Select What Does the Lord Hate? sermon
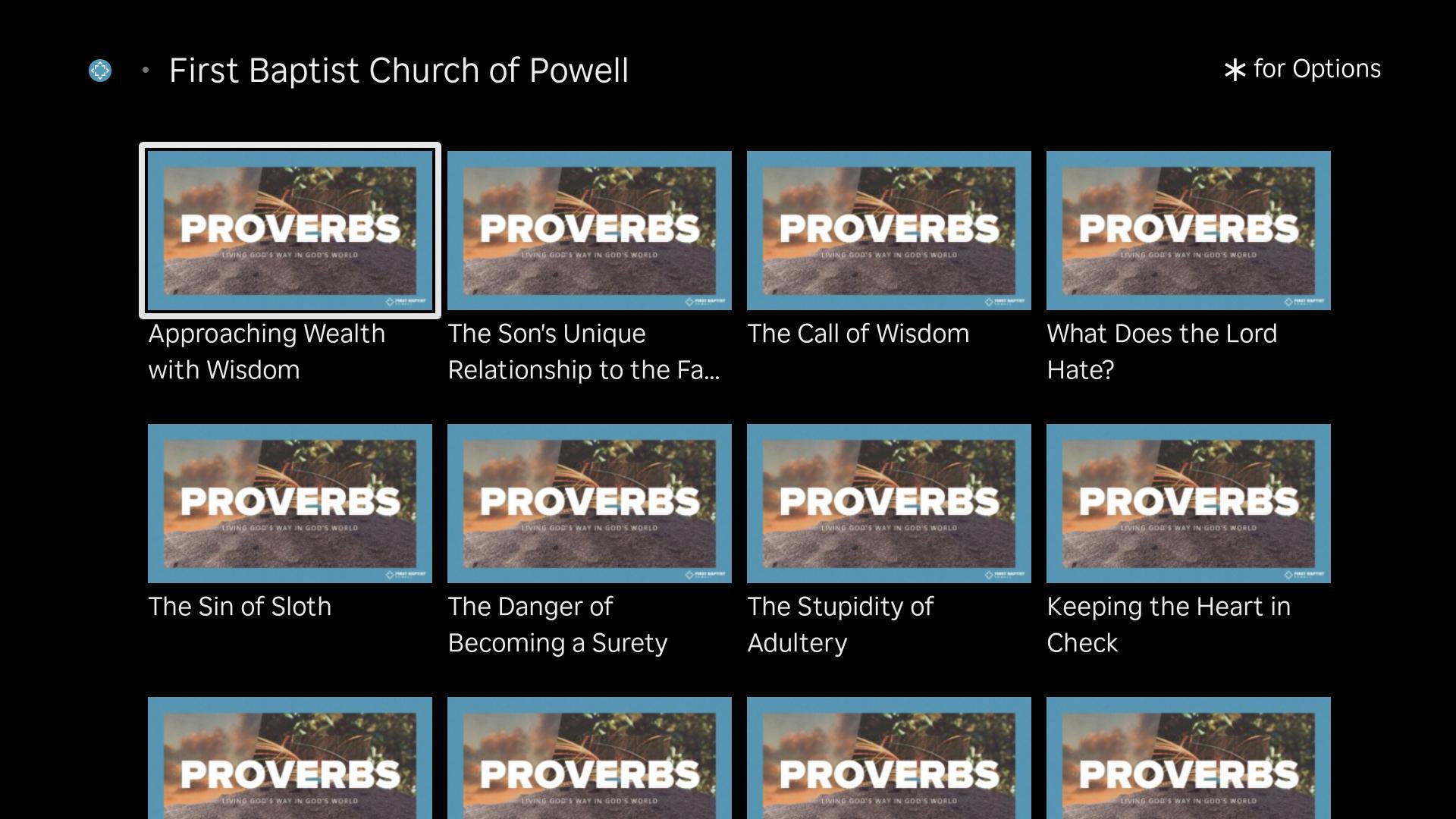 coord(1188,231)
